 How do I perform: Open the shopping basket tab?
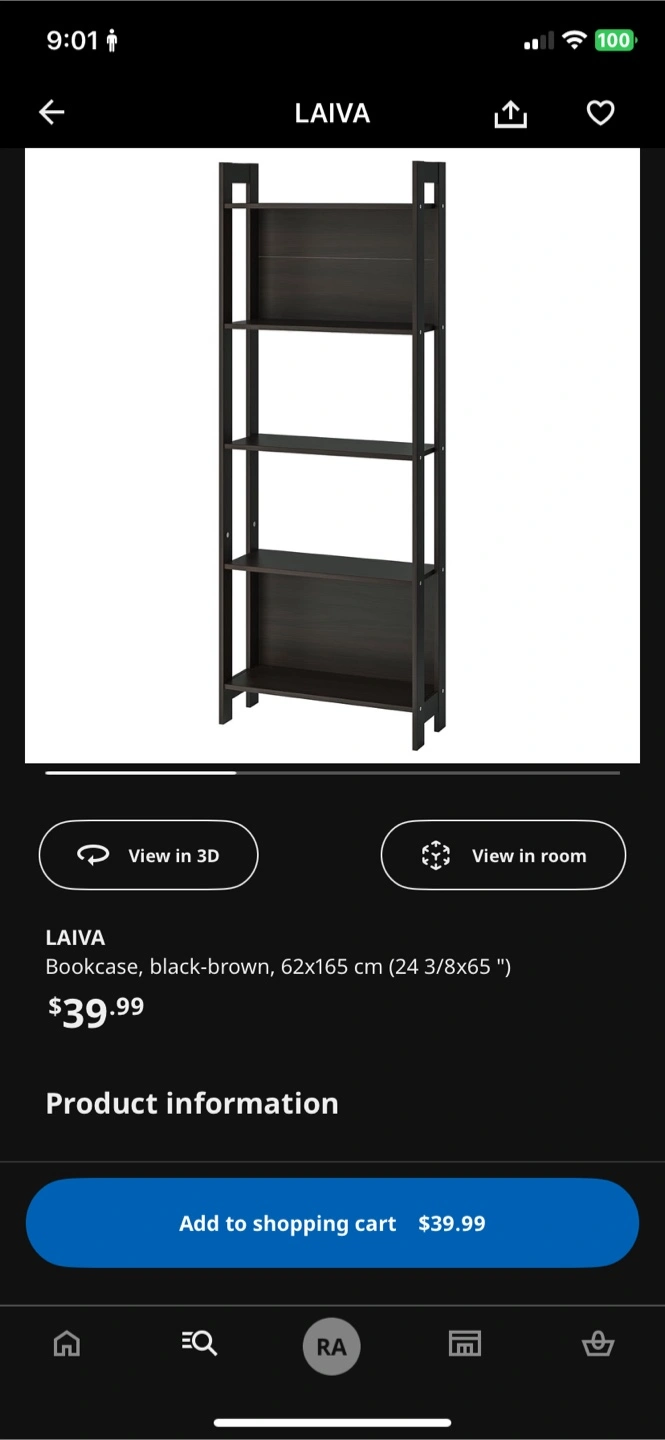pyautogui.click(x=598, y=1344)
